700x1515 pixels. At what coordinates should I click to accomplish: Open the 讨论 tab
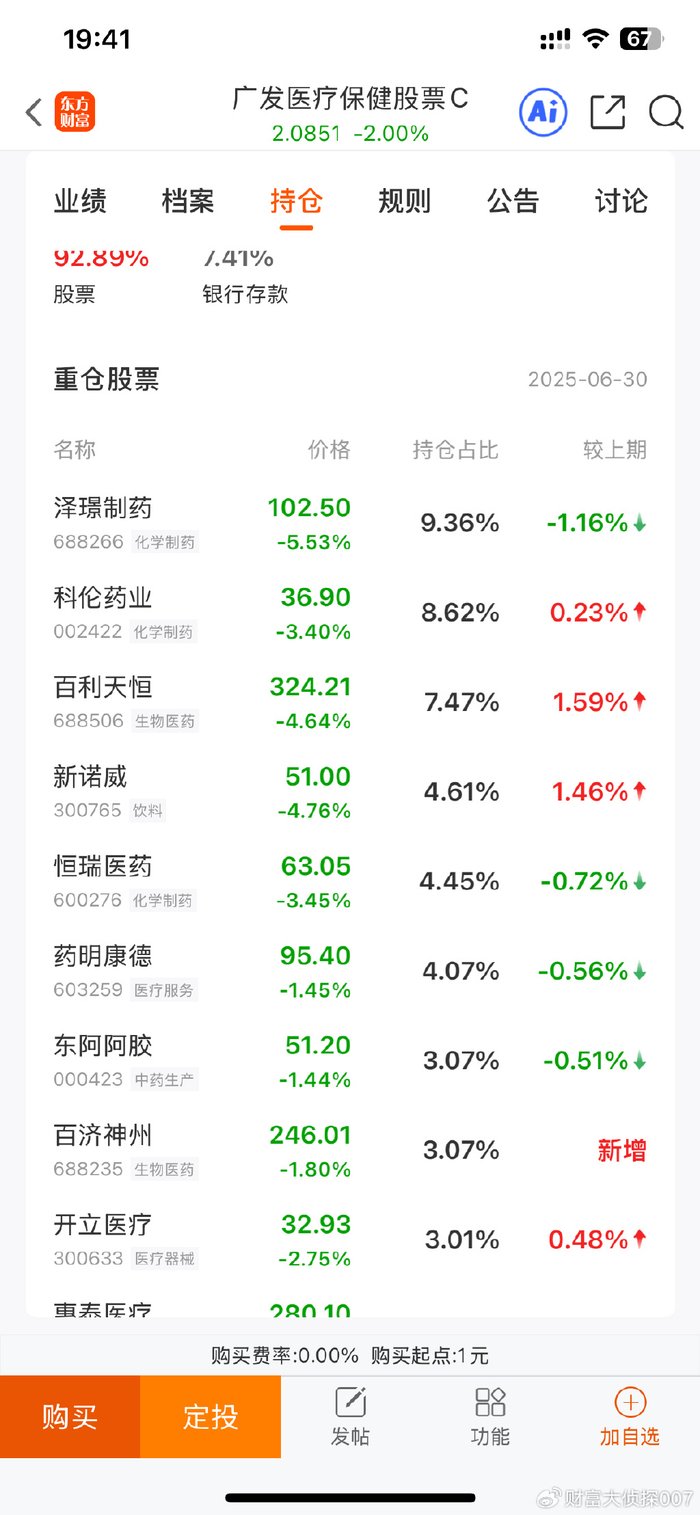(621, 201)
